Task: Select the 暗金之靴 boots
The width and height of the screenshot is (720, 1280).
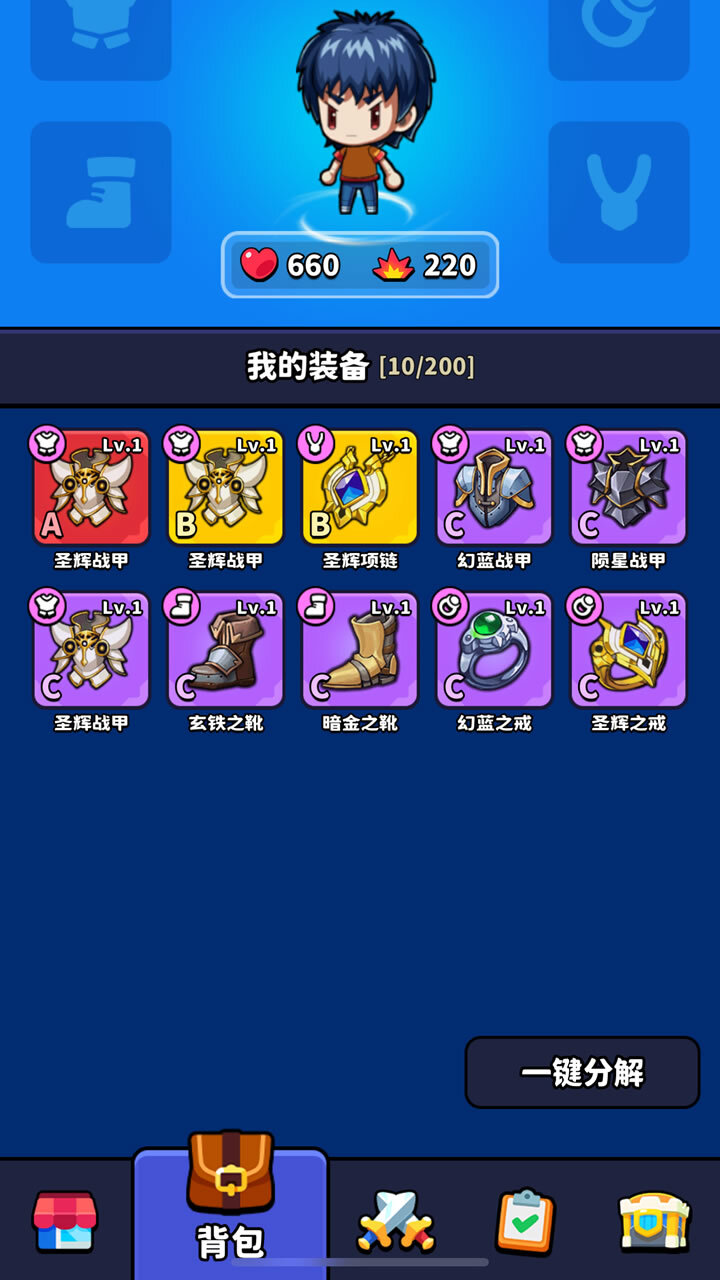Action: [360, 650]
